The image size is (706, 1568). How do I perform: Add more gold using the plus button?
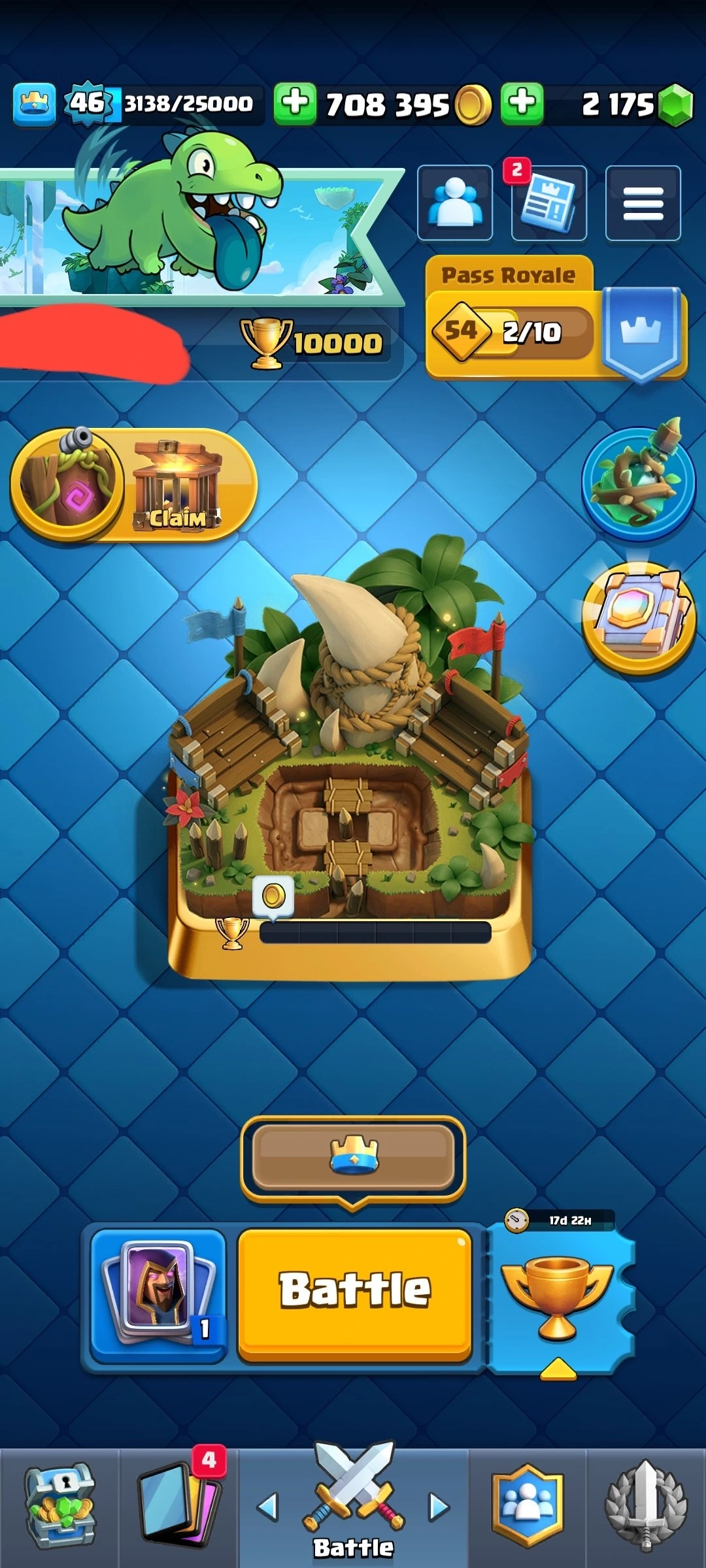click(x=295, y=103)
